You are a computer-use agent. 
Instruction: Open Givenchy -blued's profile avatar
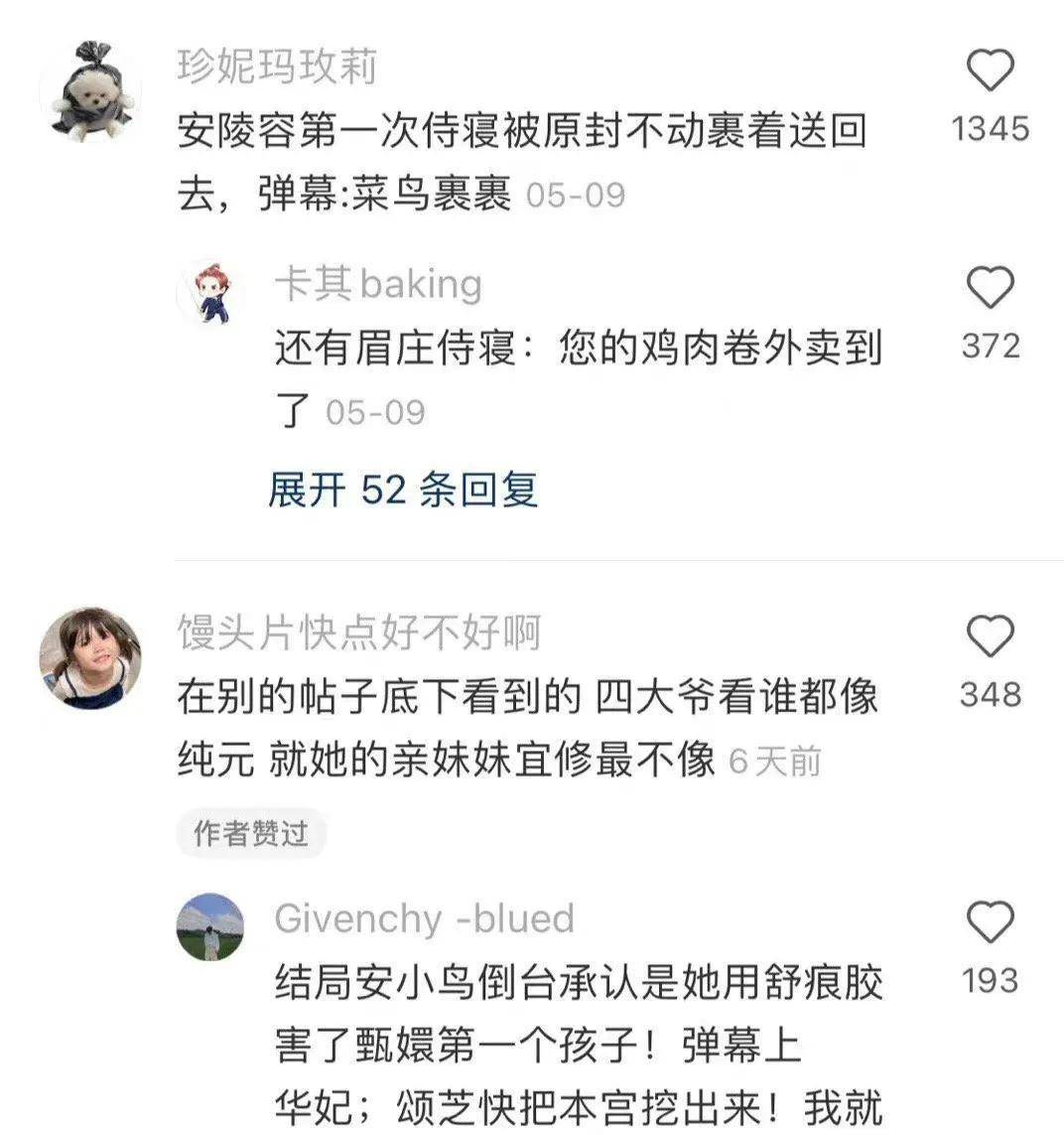click(x=210, y=926)
